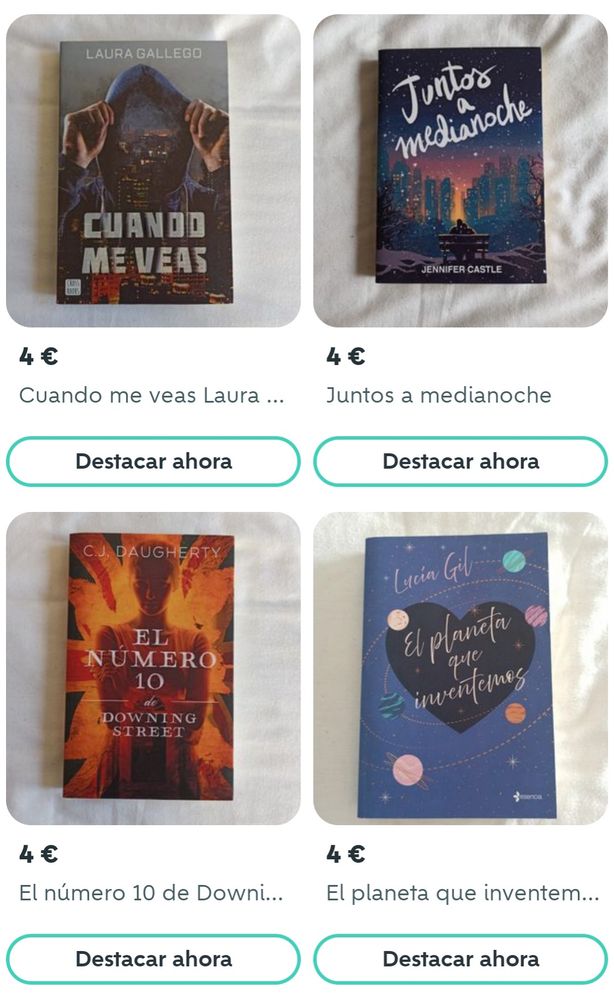Open the Cuando me veas book listing

click(153, 172)
